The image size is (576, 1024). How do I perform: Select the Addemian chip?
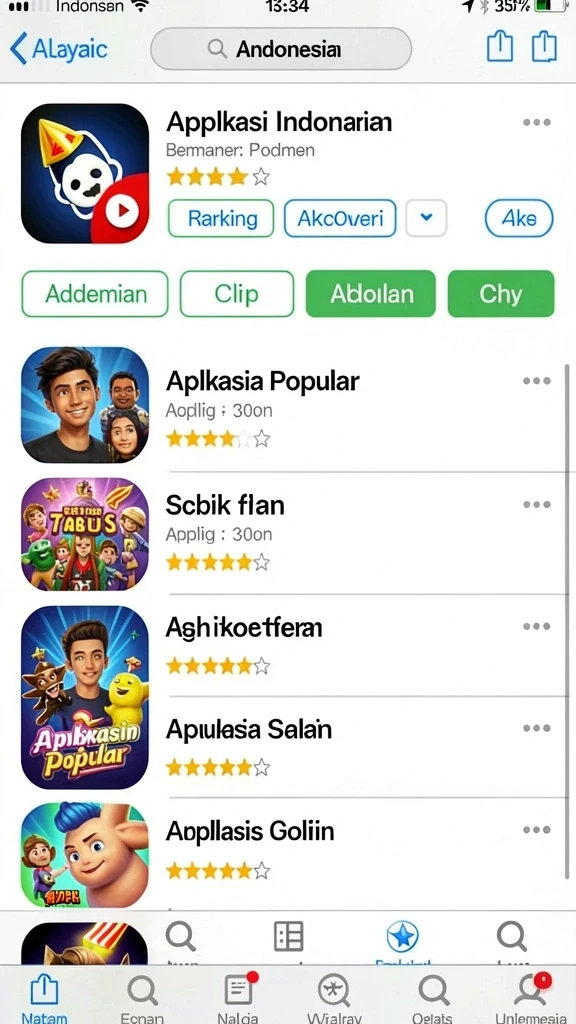[95, 294]
